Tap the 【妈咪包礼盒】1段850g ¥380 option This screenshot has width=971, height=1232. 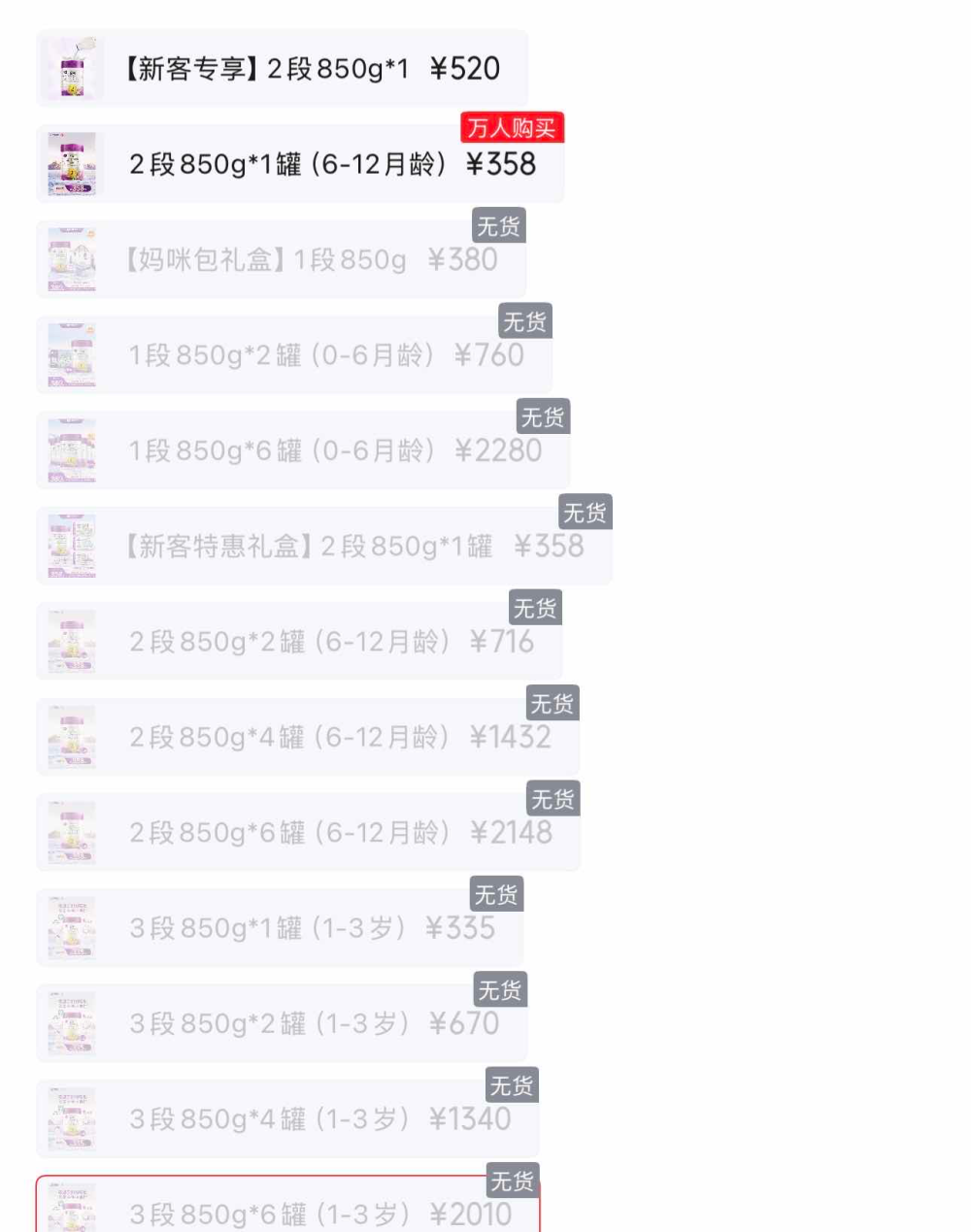pos(281,260)
